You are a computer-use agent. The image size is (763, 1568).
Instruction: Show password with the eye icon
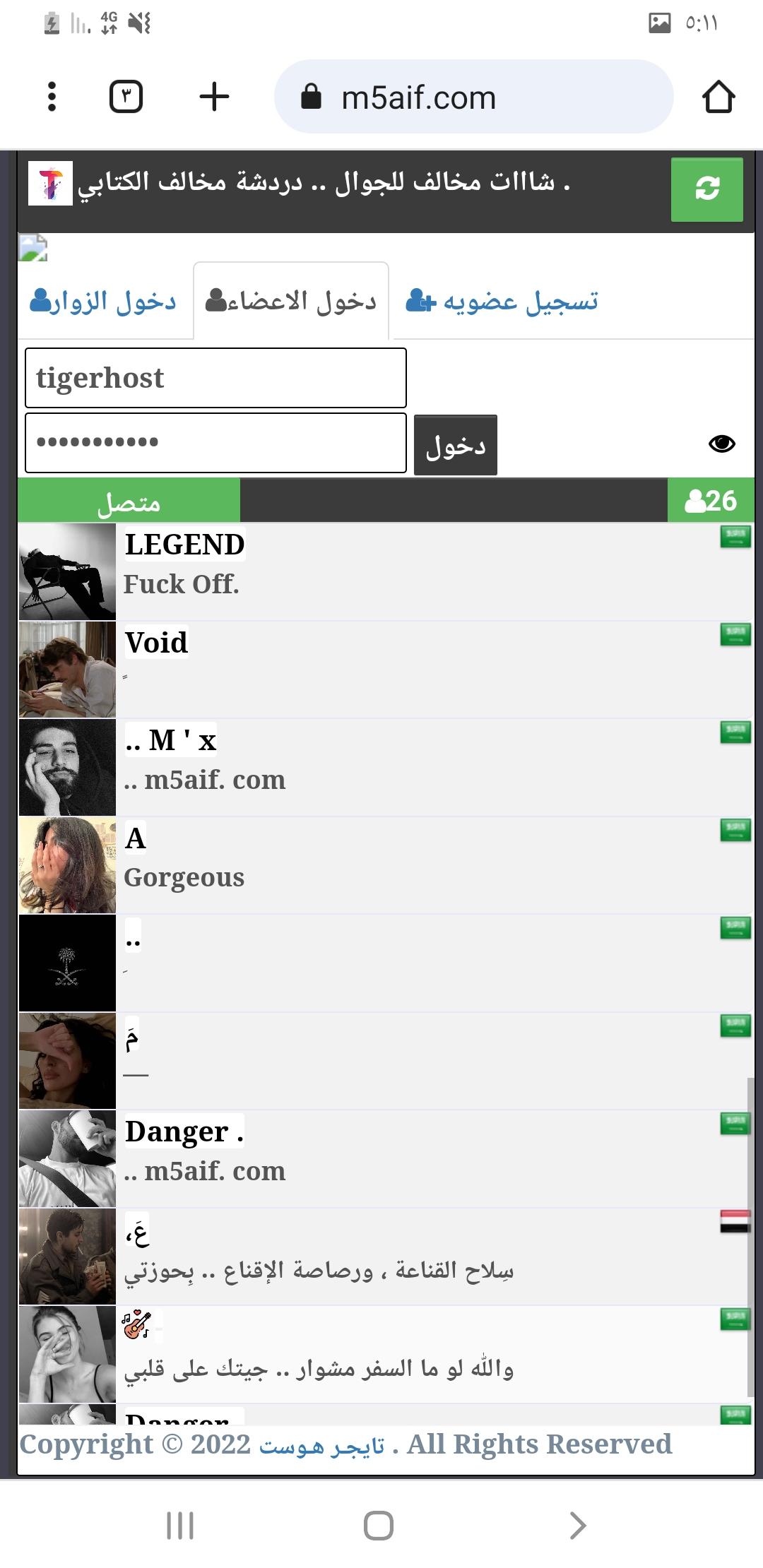(721, 444)
